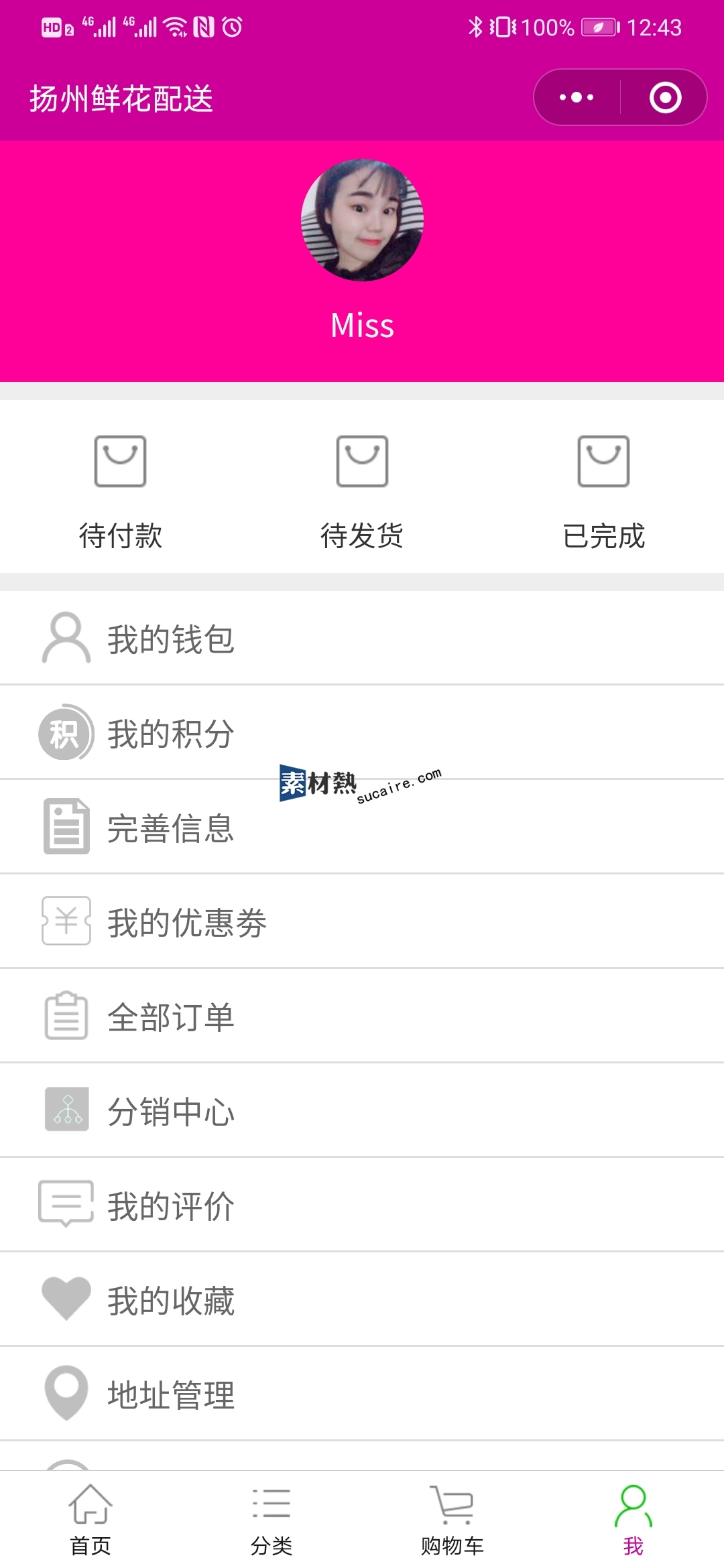Image resolution: width=724 pixels, height=1568 pixels.
Task: View 待发货 orders awaiting shipment
Action: coord(362,493)
